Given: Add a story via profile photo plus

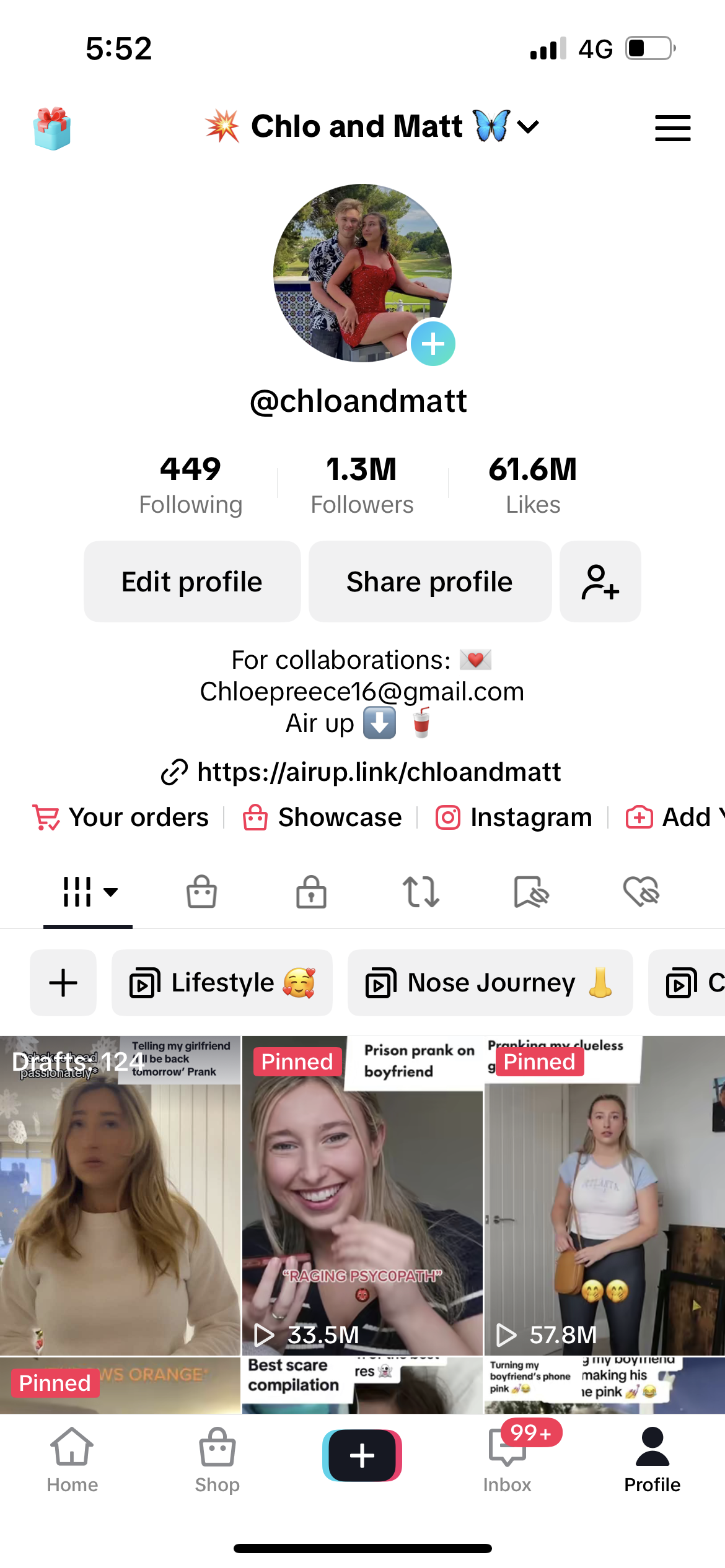Looking at the screenshot, I should click(433, 344).
